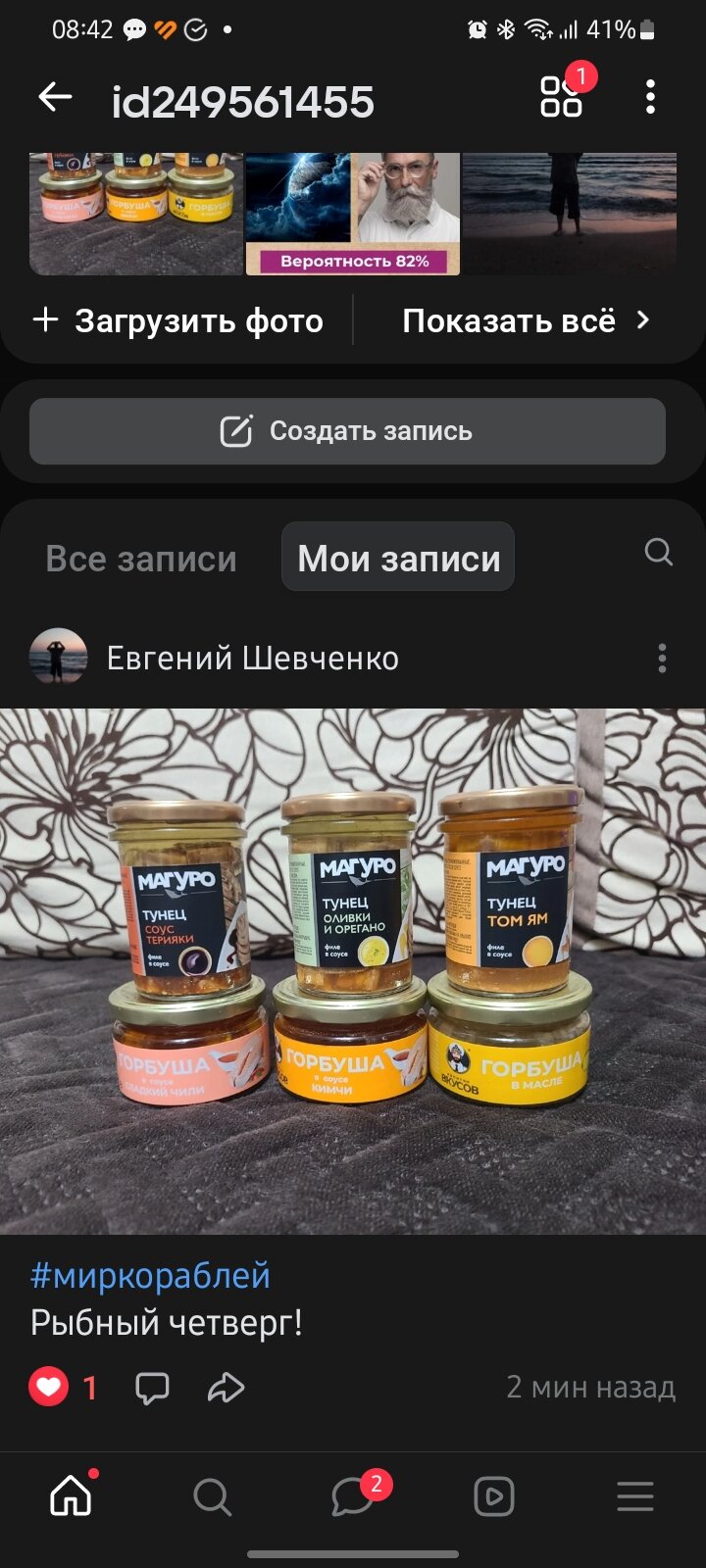Image resolution: width=706 pixels, height=1568 pixels.
Task: Search wall posts with magnifier icon
Action: pyautogui.click(x=659, y=553)
